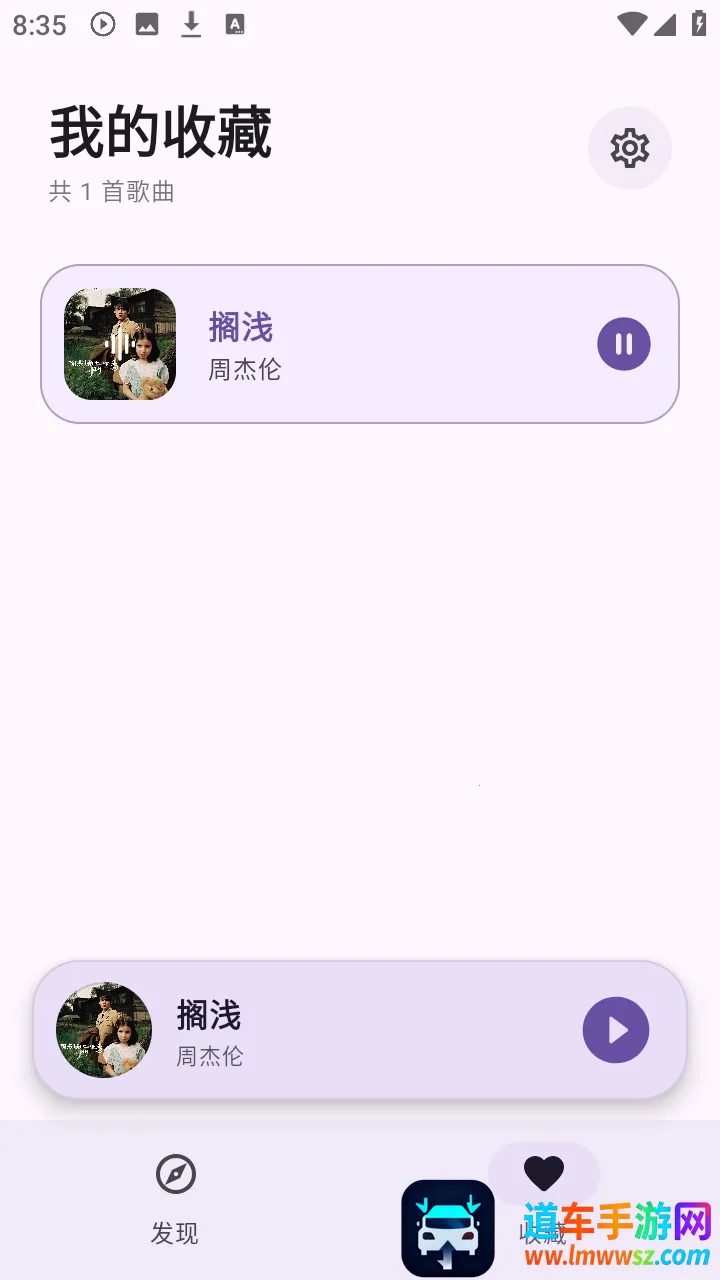720x1280 pixels.
Task: Pause the song 搁浅 in the favorites list
Action: (623, 344)
